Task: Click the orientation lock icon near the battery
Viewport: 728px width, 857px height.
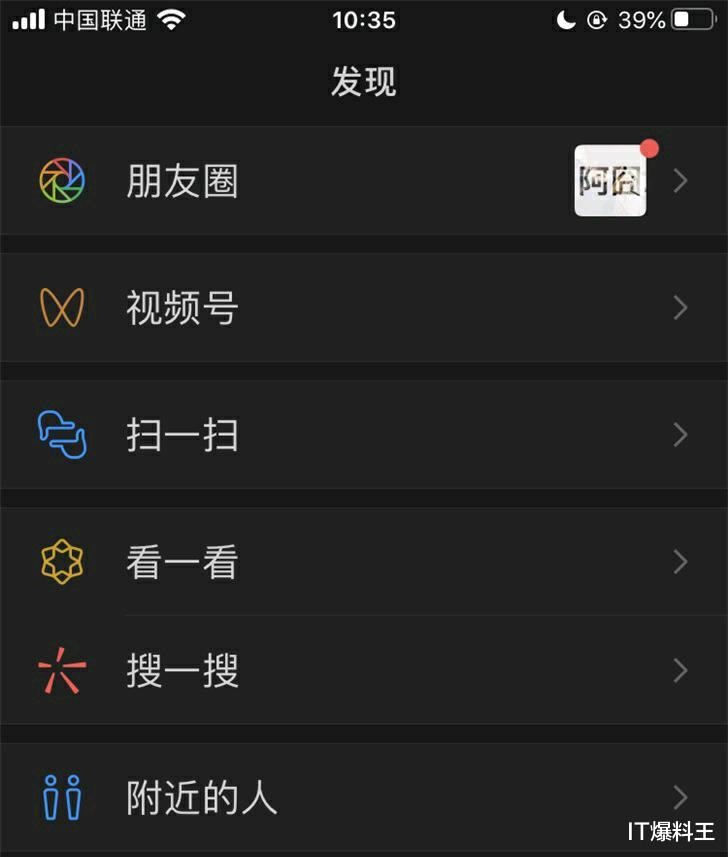Action: tap(596, 18)
